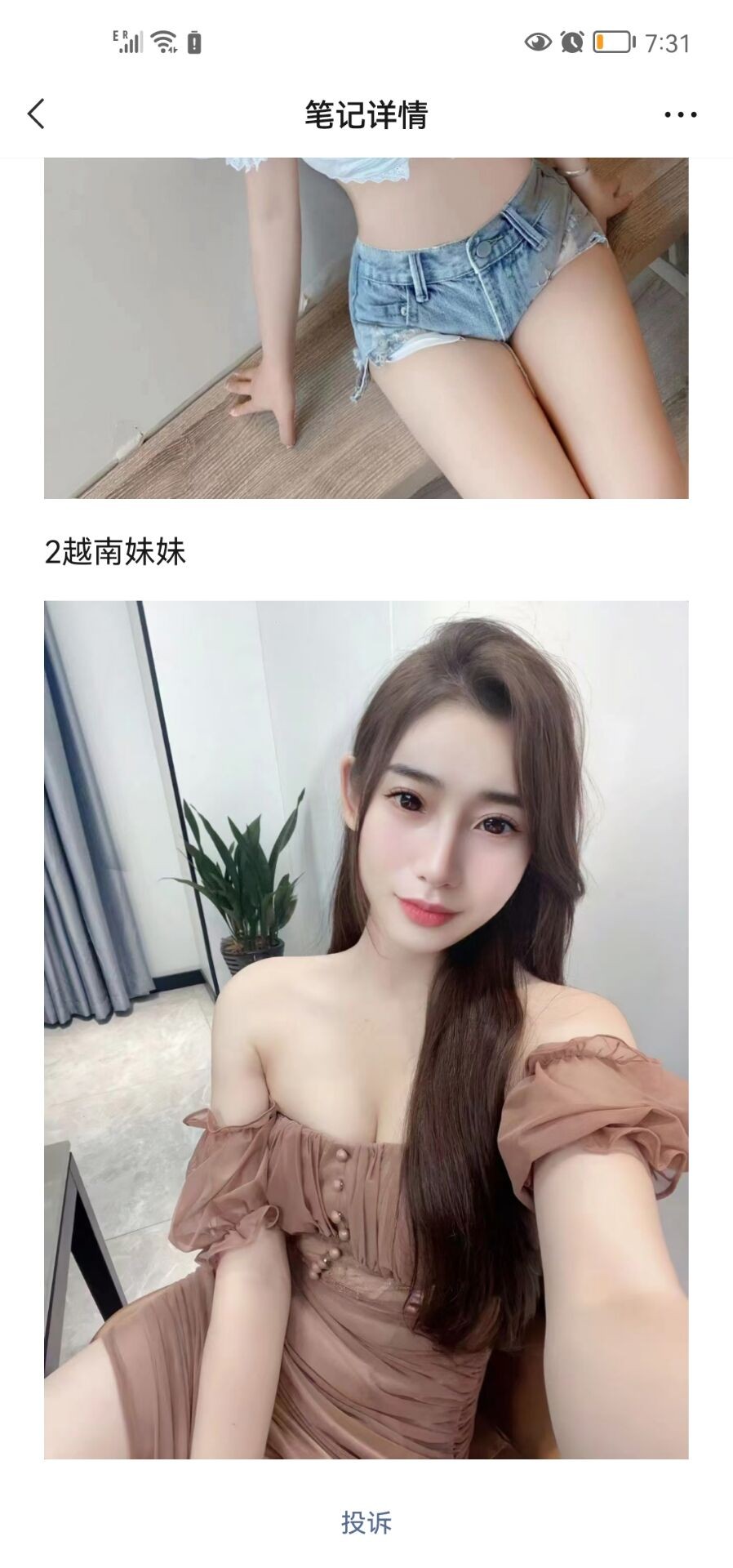Tap 投诉 to report this note
The image size is (733, 1568).
point(366,1522)
